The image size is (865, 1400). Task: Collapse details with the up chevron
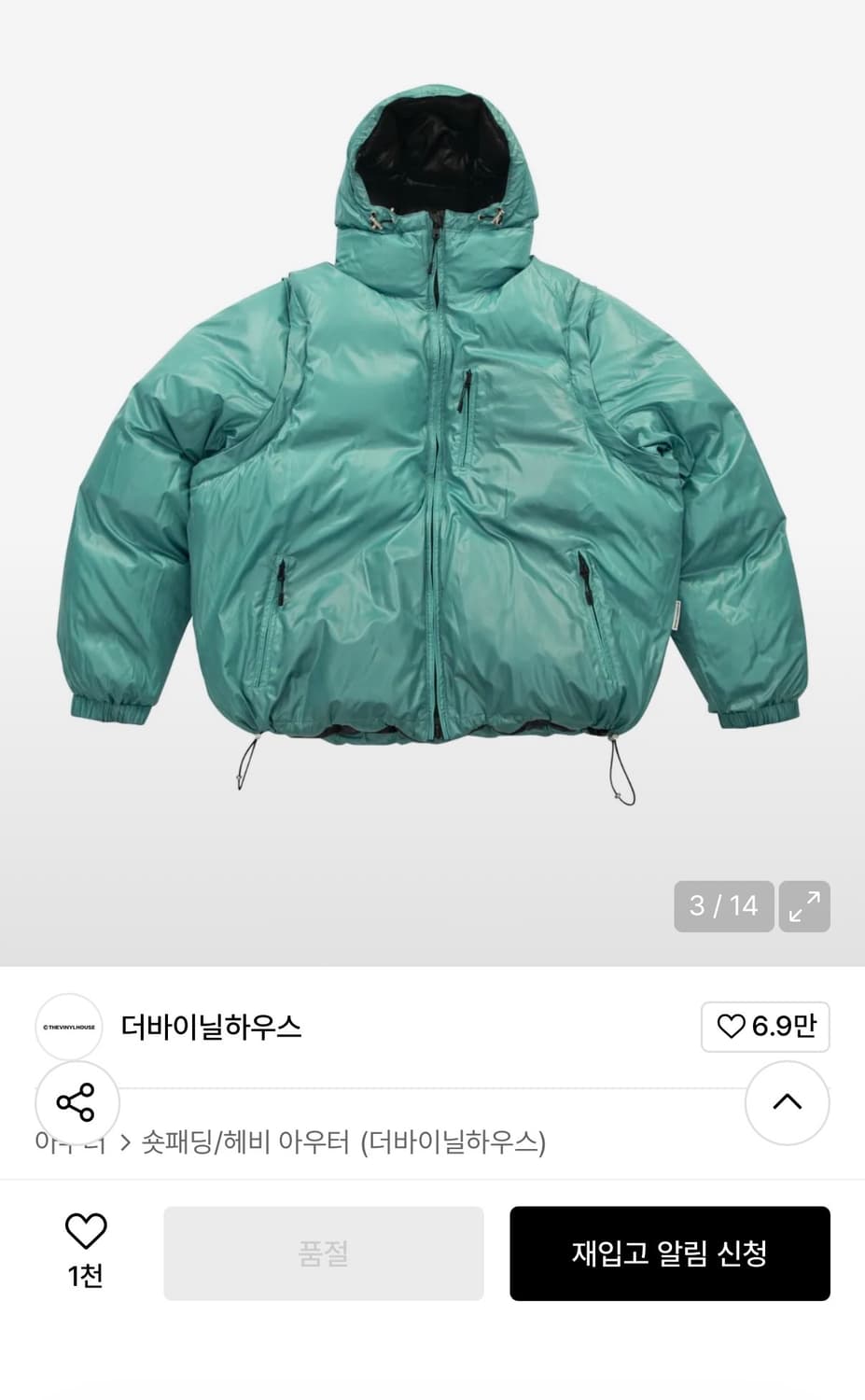pyautogui.click(x=787, y=1103)
